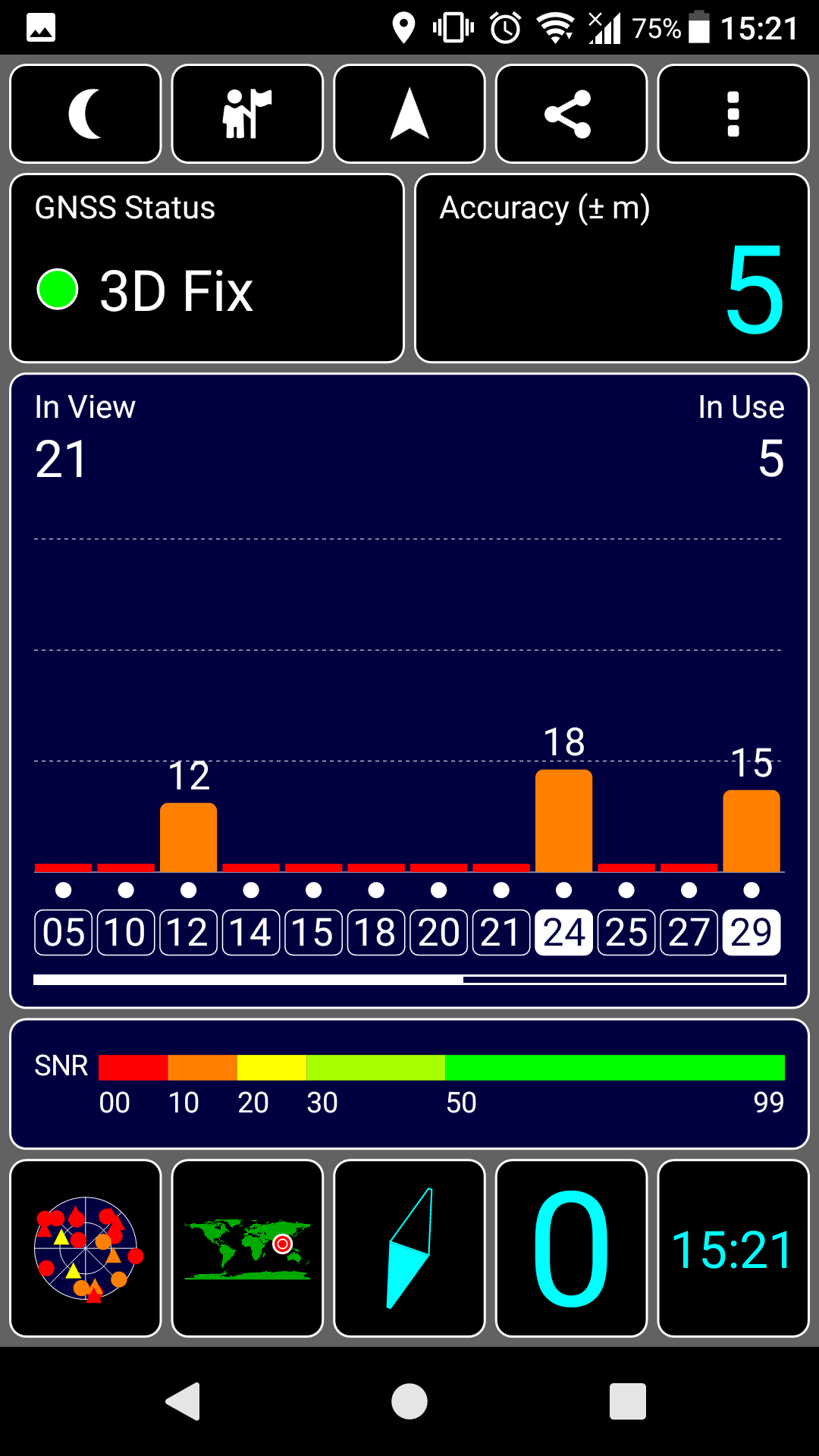Open the world map tile
This screenshot has height=1456, width=819.
point(247,1248)
